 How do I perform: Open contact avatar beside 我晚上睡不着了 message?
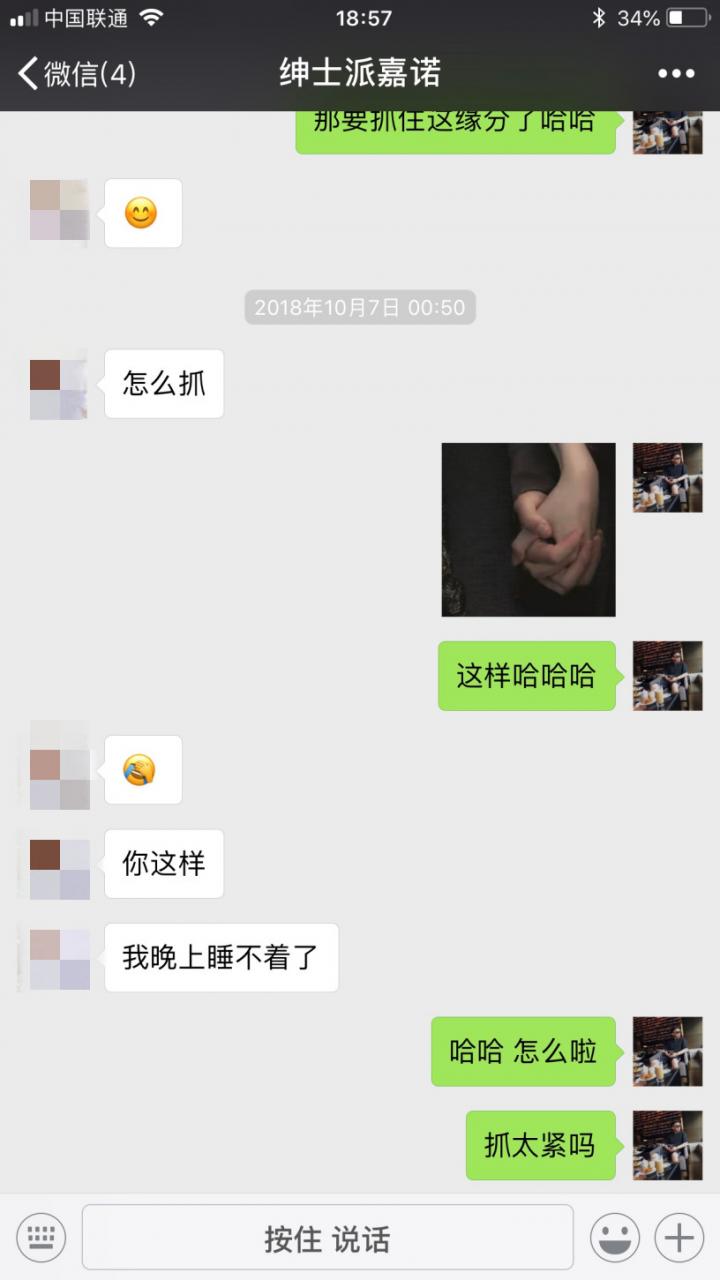click(60, 958)
